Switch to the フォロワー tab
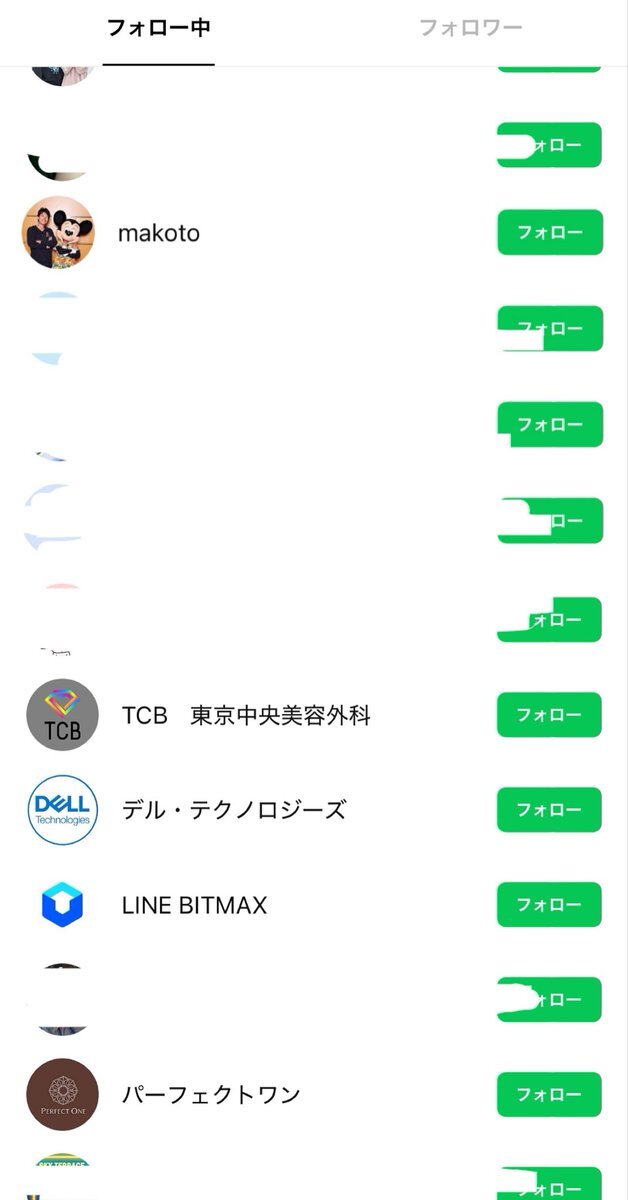 470,28
